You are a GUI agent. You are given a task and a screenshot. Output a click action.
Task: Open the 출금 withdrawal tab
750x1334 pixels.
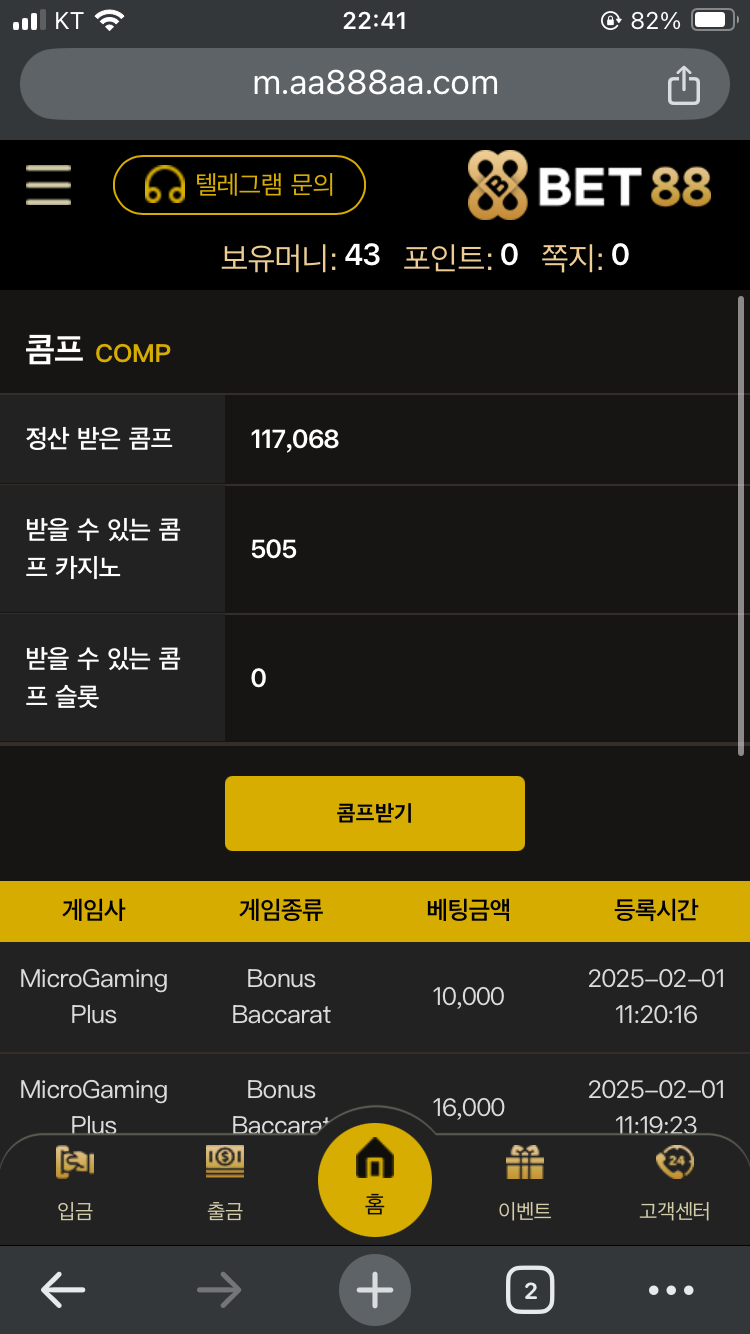coord(225,1185)
